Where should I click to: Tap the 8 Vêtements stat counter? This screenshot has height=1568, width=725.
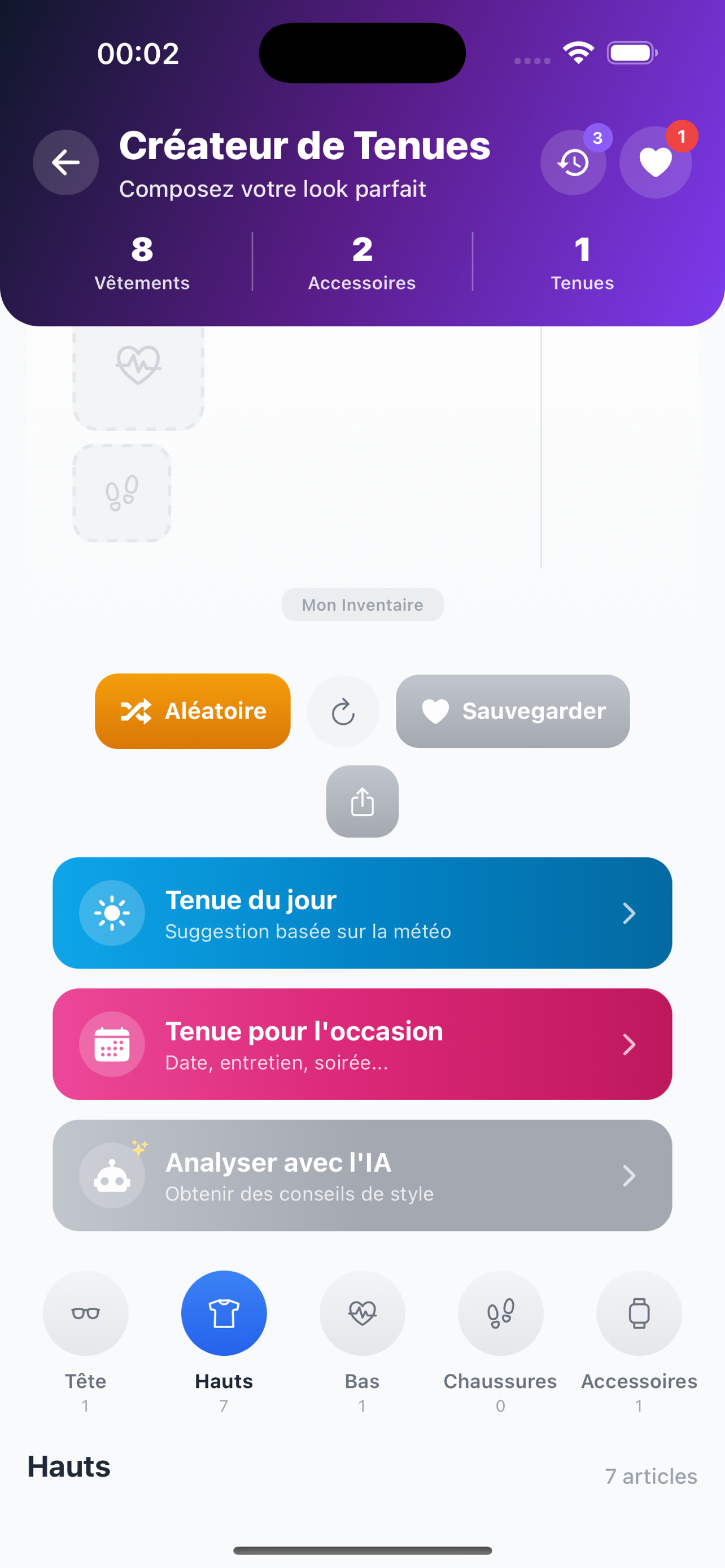click(142, 262)
